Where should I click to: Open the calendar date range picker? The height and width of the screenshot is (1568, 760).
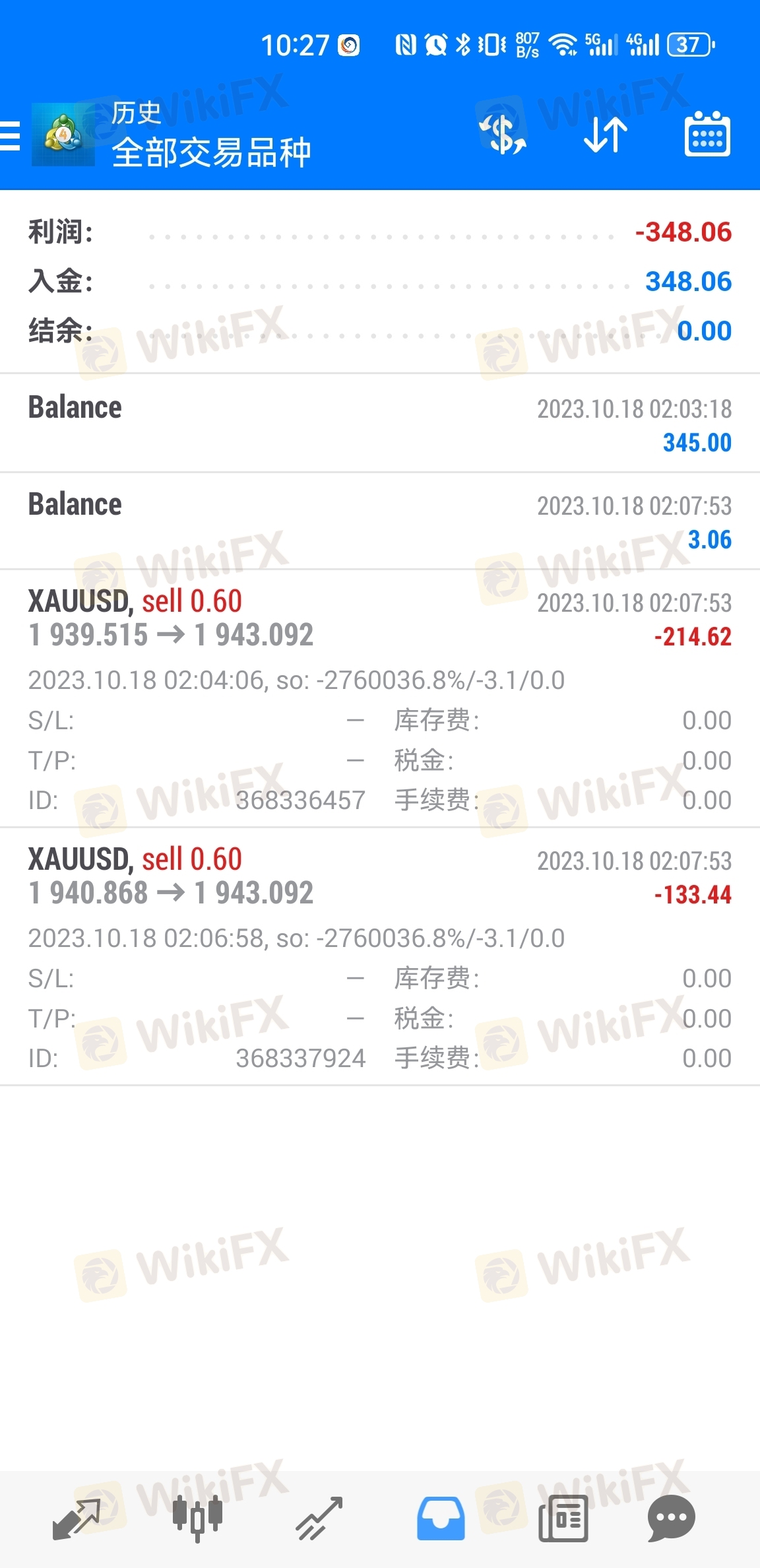(707, 134)
